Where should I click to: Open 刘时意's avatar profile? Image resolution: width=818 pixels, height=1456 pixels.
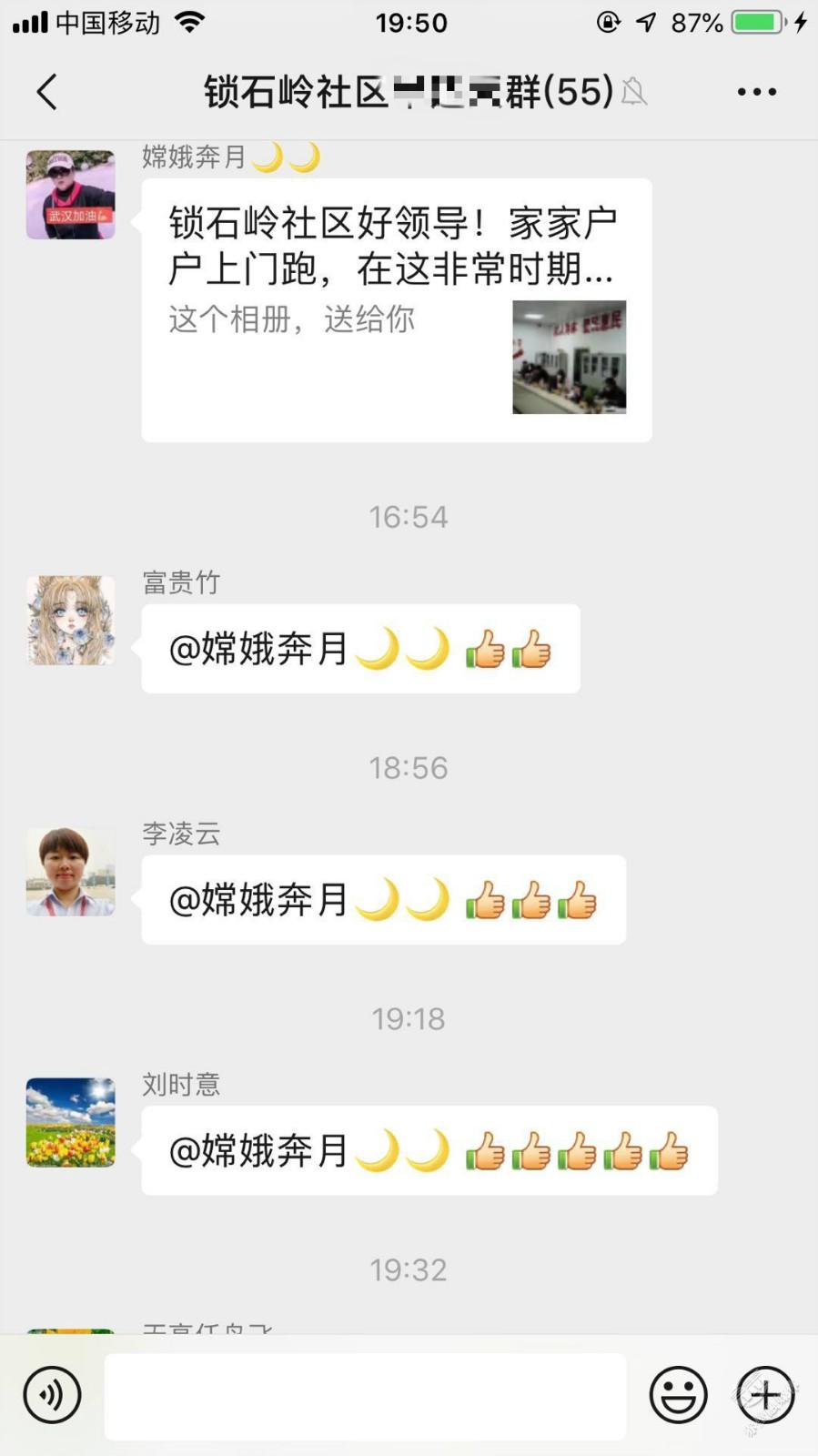71,1122
